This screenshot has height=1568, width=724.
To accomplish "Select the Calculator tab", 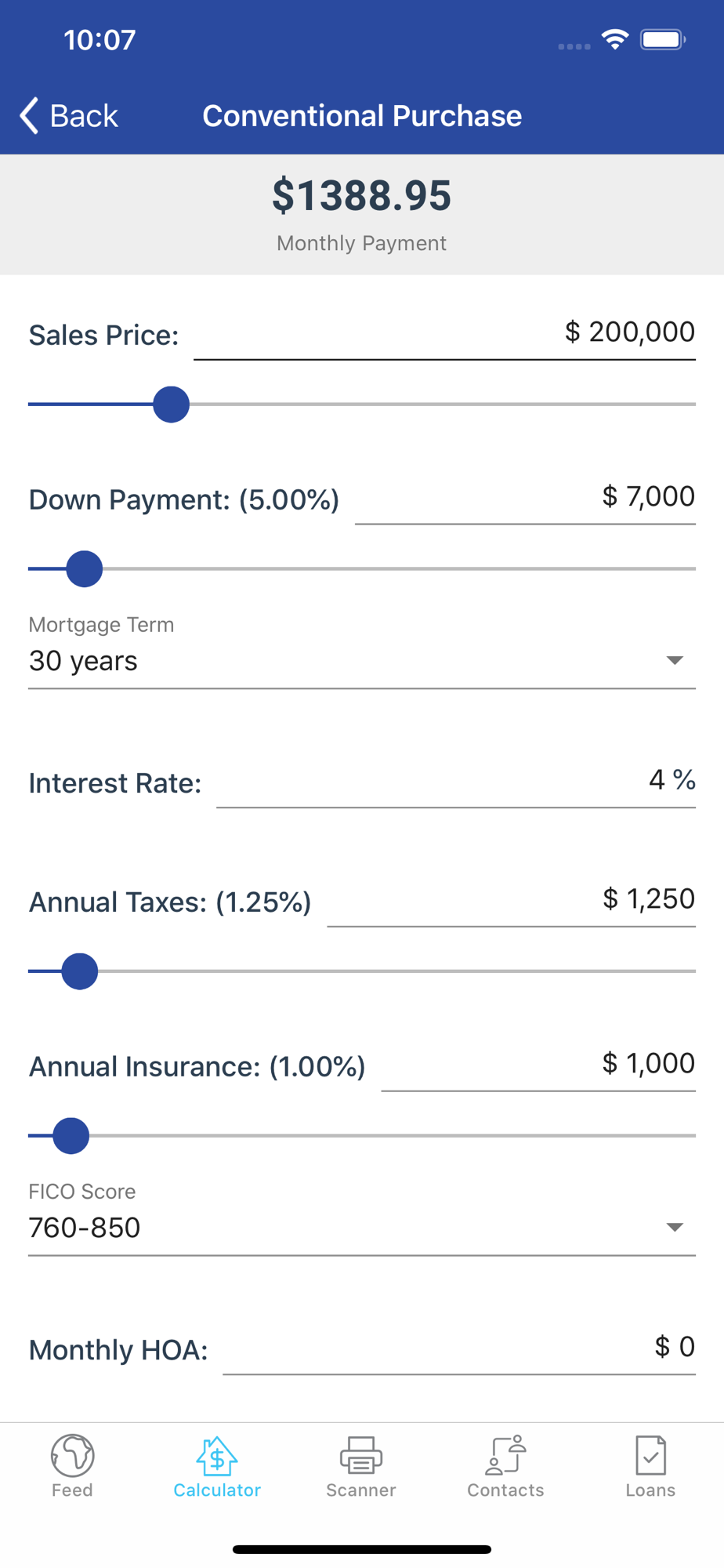I will [x=217, y=1466].
